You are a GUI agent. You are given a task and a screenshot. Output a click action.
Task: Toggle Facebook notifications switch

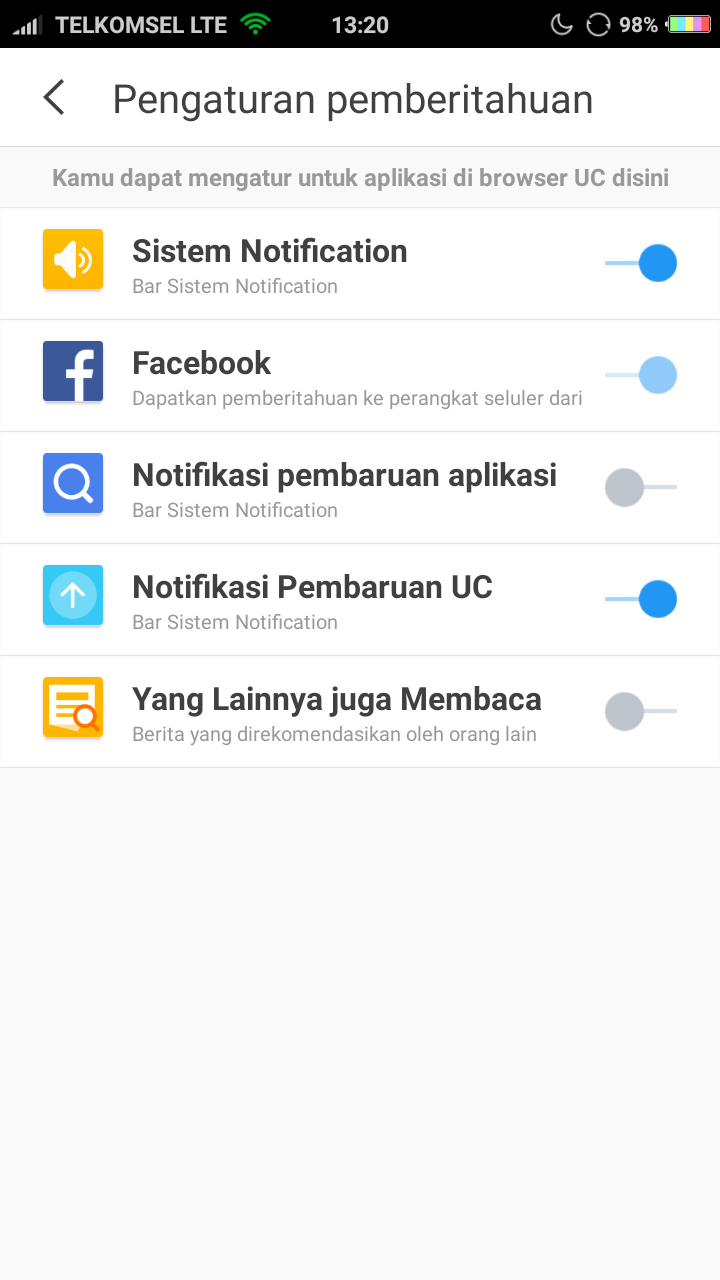tap(641, 376)
